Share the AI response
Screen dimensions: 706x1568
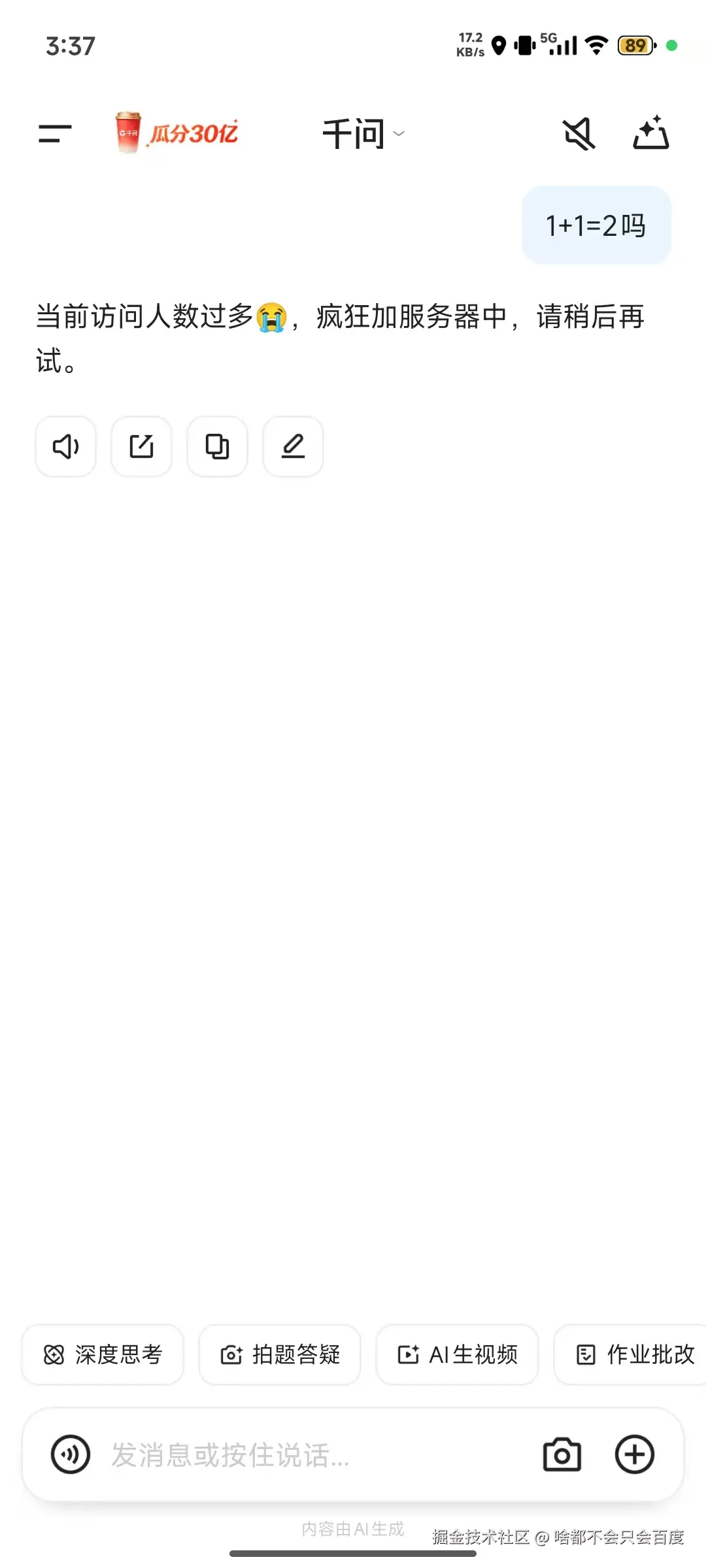point(141,447)
